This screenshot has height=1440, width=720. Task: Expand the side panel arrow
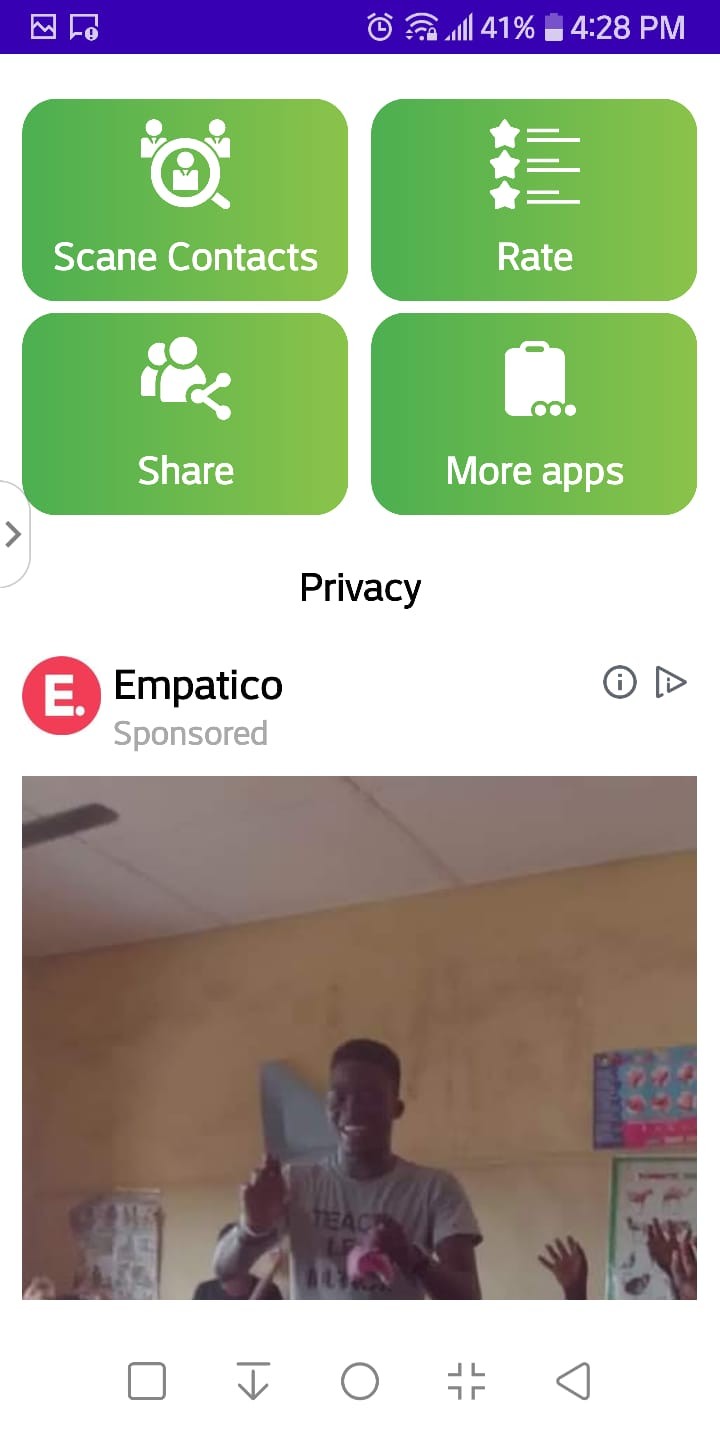13,534
